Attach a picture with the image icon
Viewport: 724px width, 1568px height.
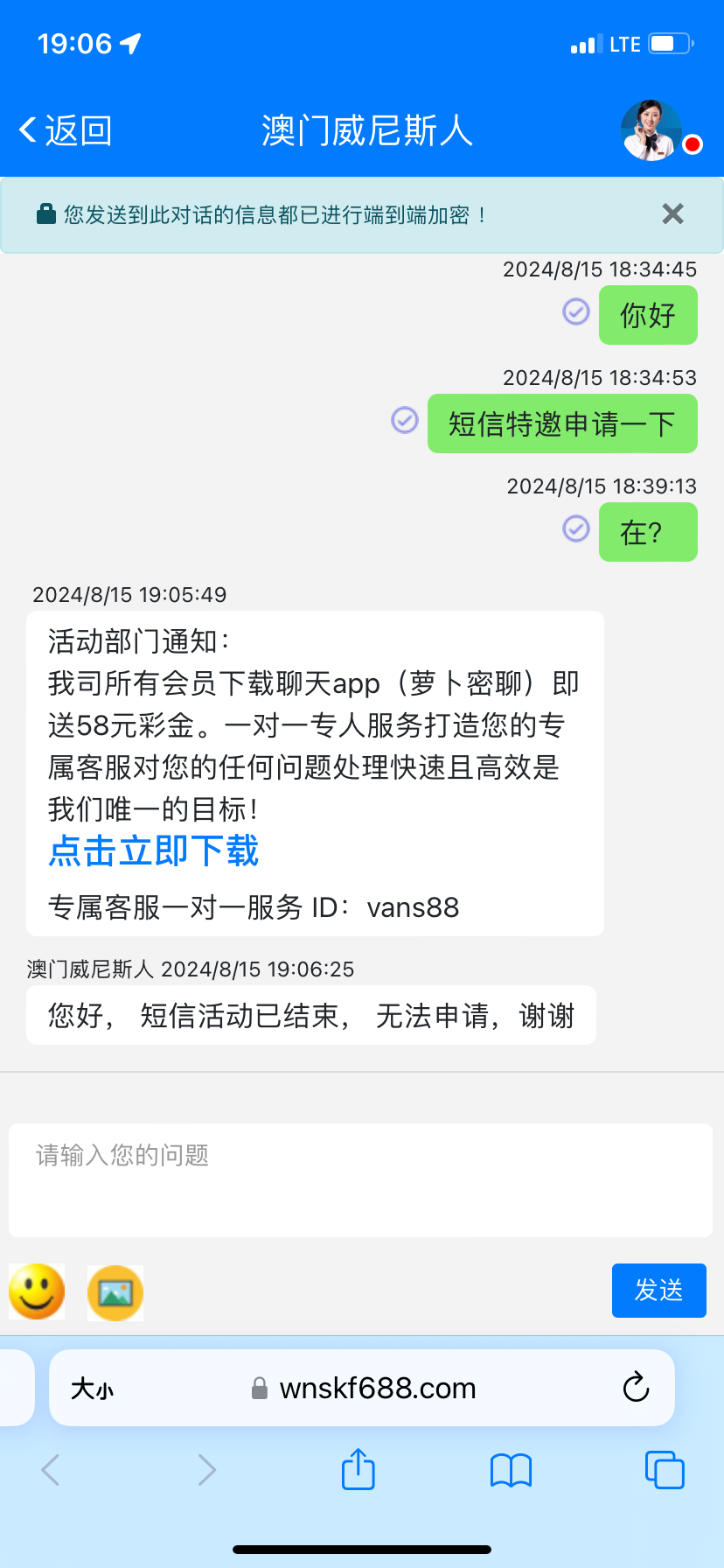(x=115, y=1292)
